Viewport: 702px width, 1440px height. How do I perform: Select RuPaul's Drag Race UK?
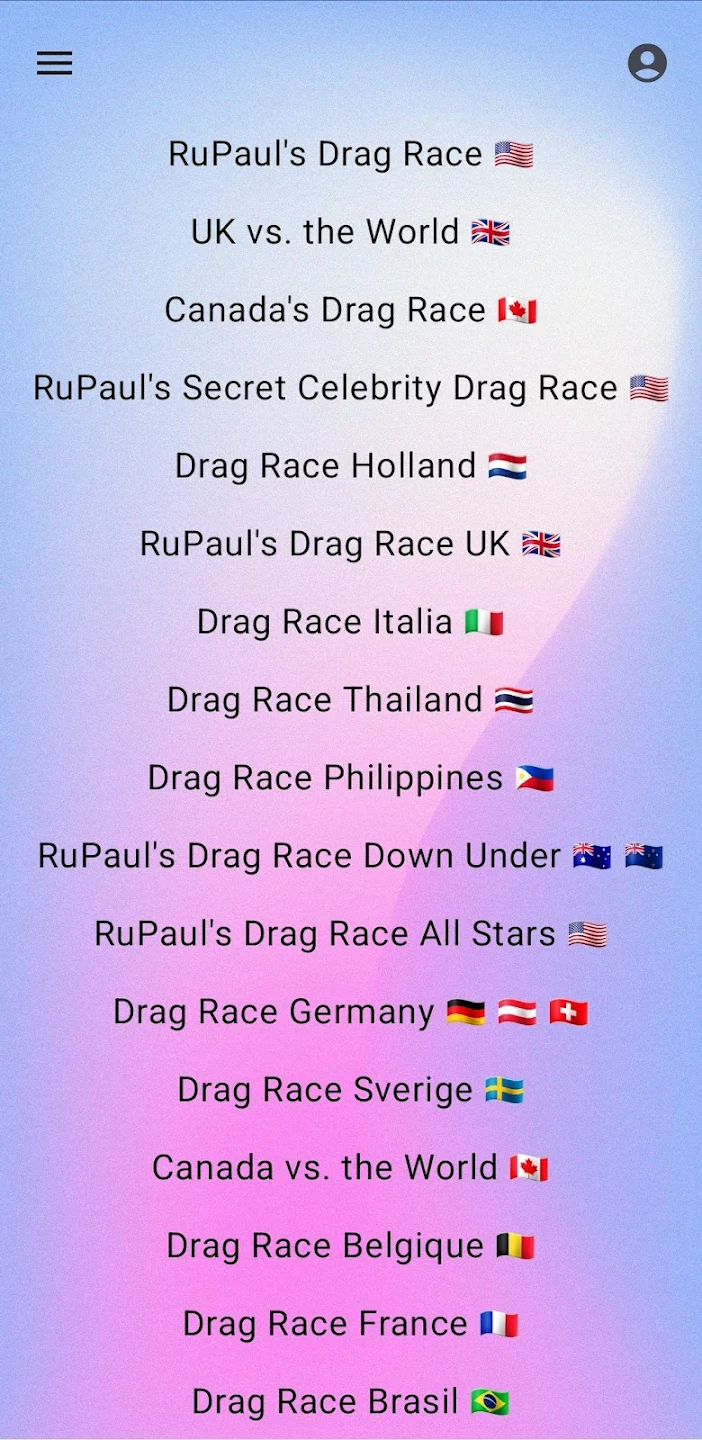coord(350,544)
